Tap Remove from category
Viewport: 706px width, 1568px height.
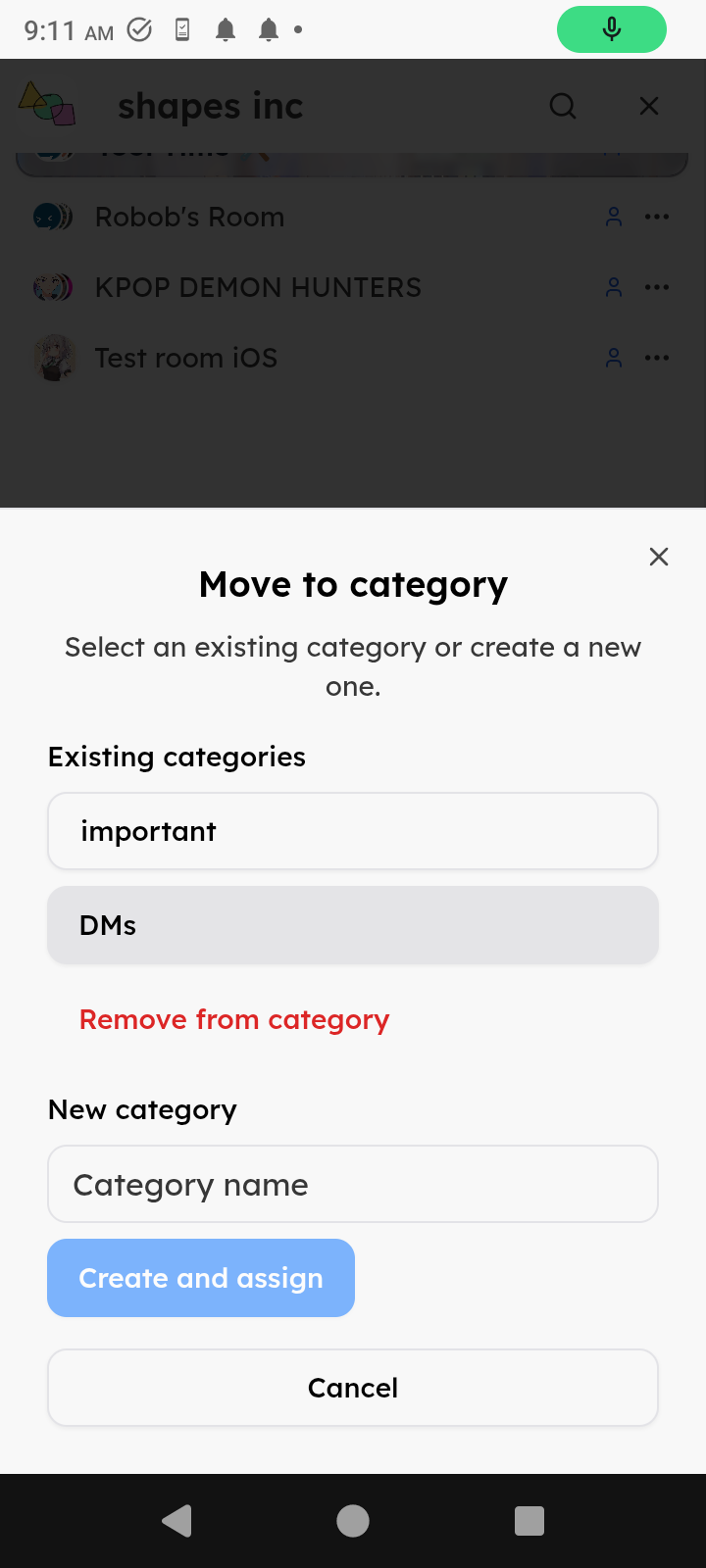[x=234, y=1019]
